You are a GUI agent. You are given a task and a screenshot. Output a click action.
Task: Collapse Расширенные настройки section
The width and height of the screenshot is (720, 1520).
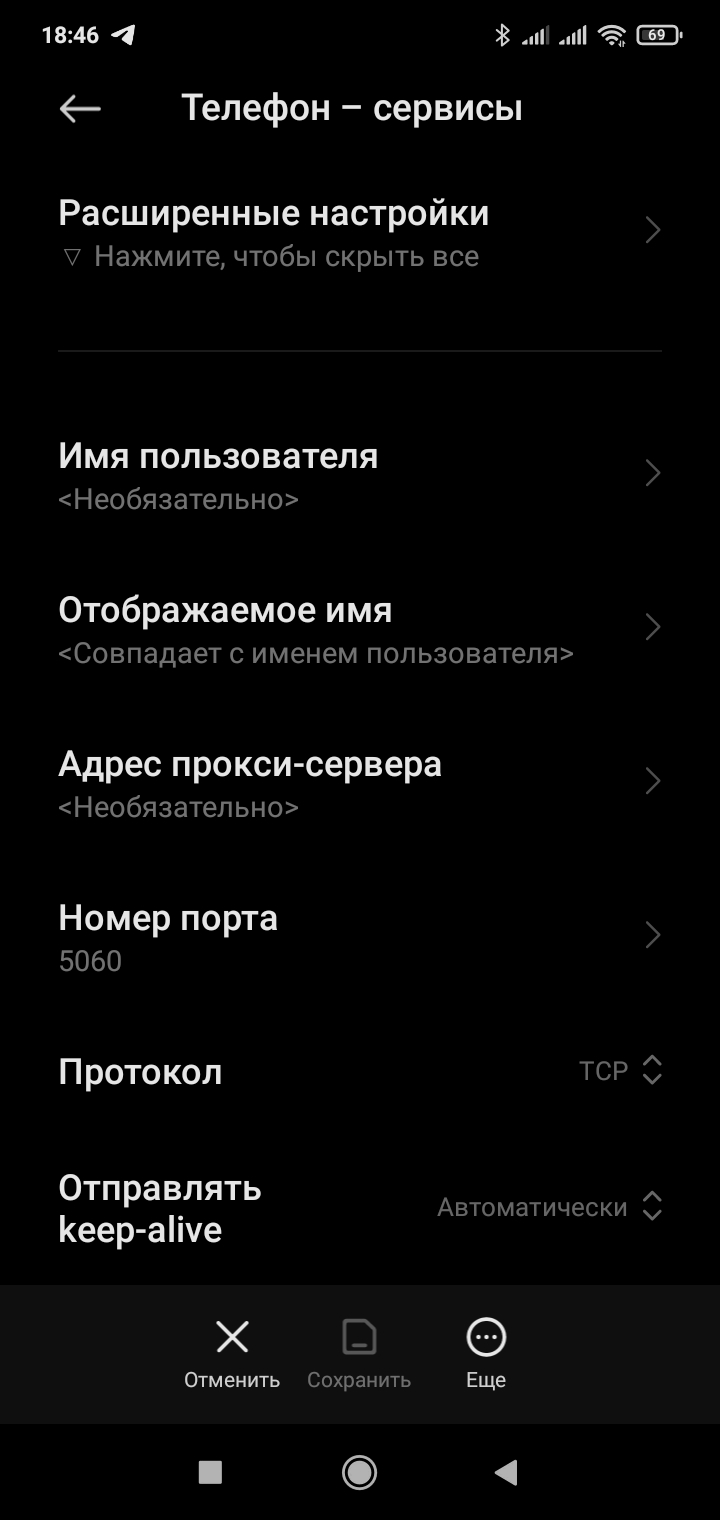(x=360, y=232)
